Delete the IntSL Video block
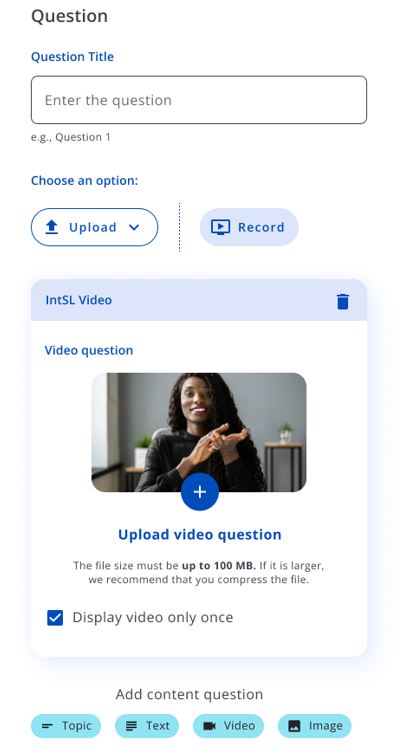401x756 pixels. click(x=343, y=301)
